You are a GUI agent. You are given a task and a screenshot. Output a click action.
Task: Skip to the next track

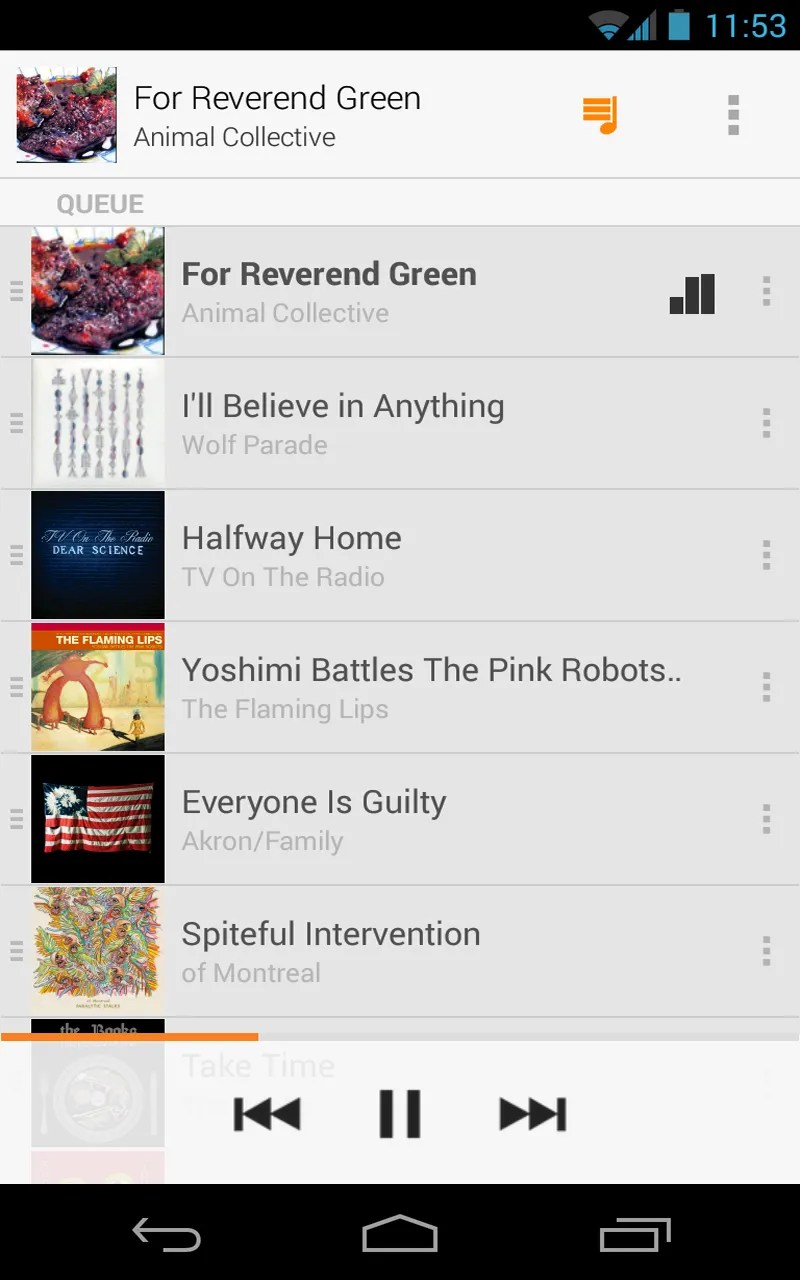533,1110
